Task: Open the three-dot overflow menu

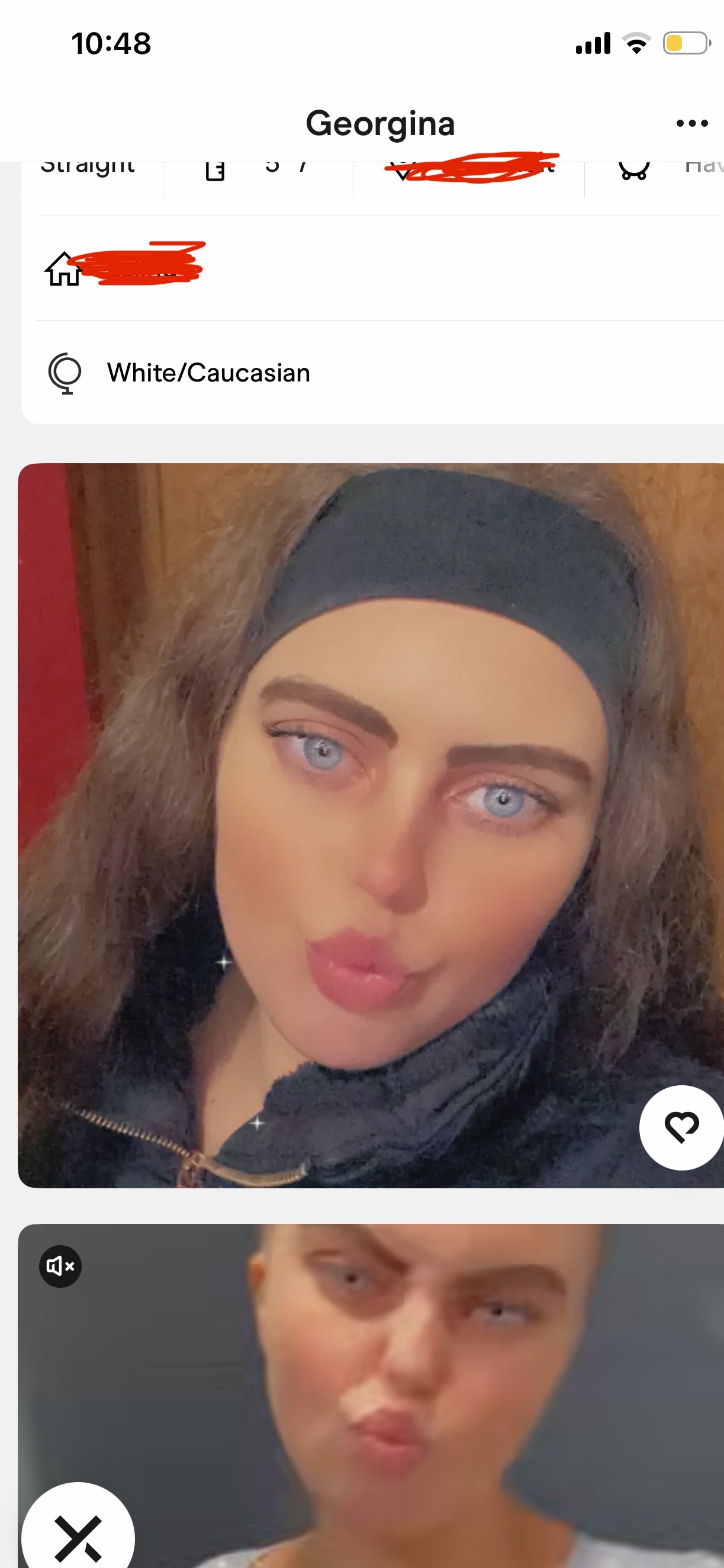Action: (692, 124)
